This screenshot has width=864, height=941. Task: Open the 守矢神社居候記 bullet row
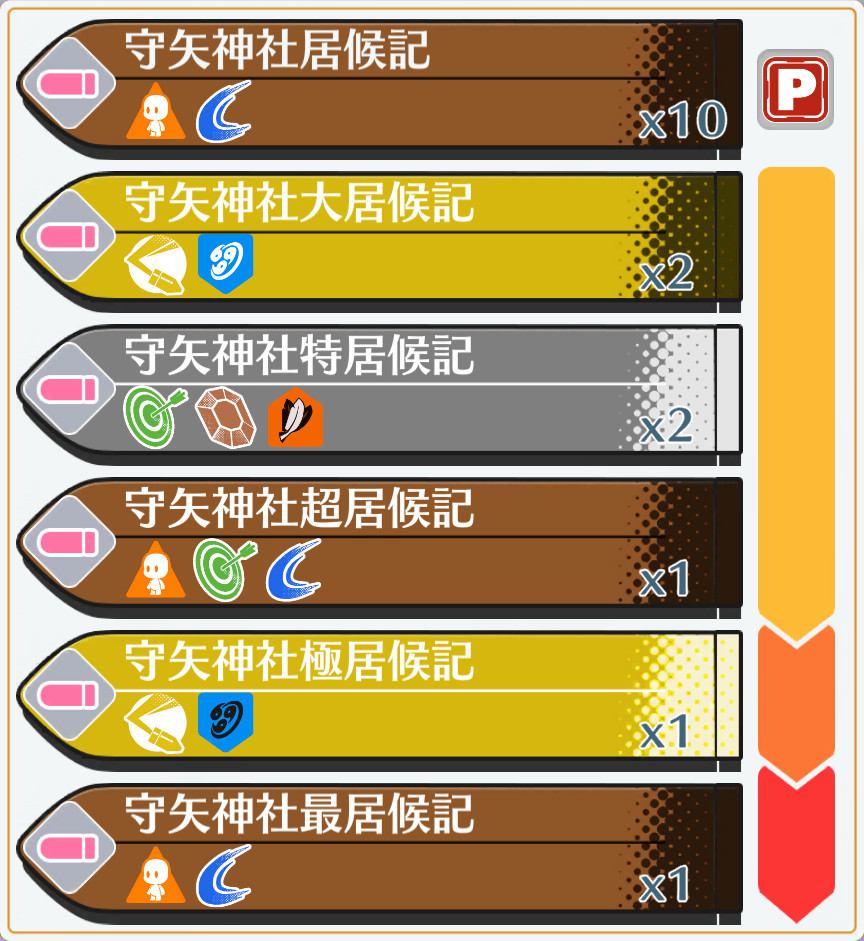380,88
